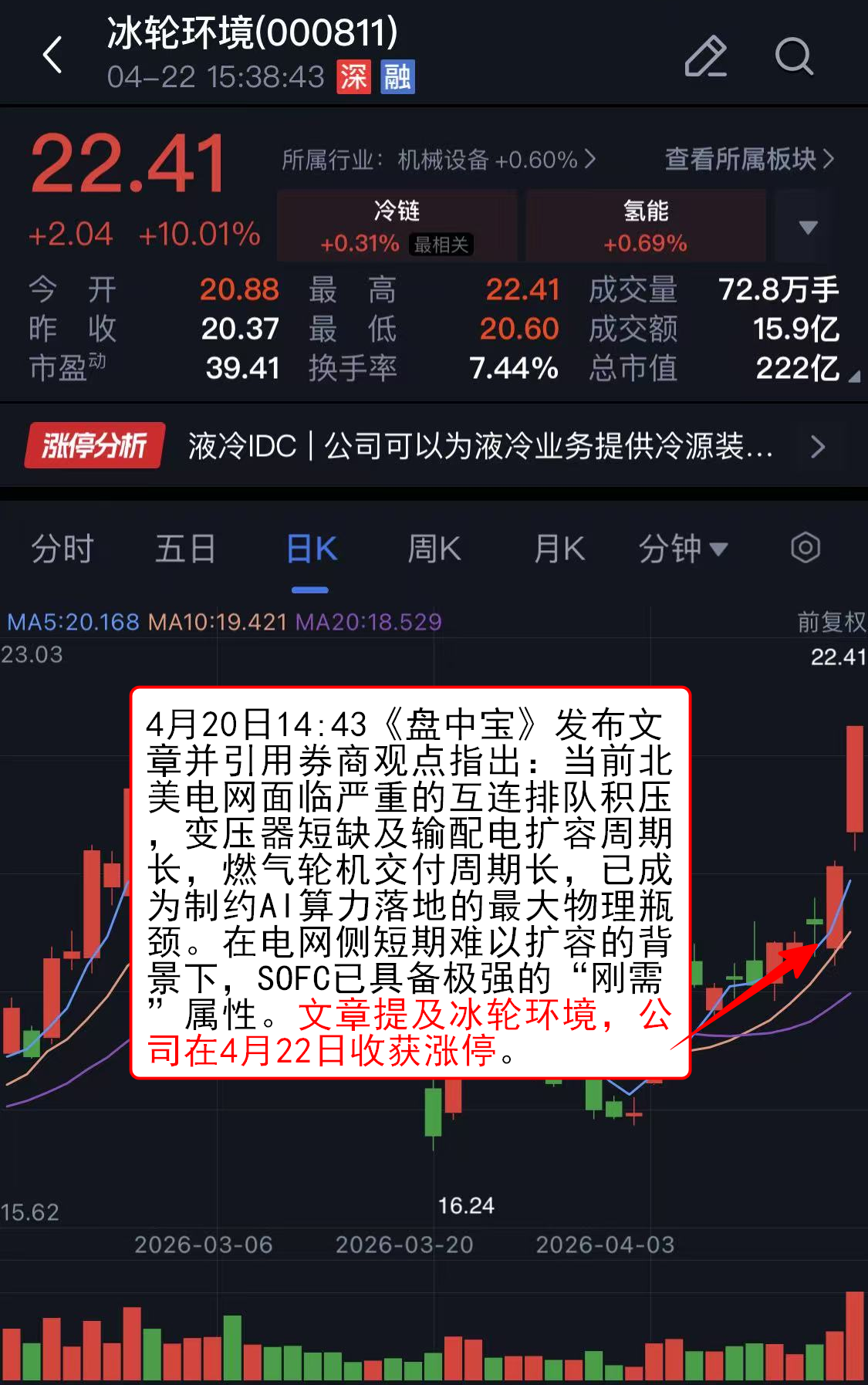
Task: Select the 日K chart tab
Action: (311, 549)
